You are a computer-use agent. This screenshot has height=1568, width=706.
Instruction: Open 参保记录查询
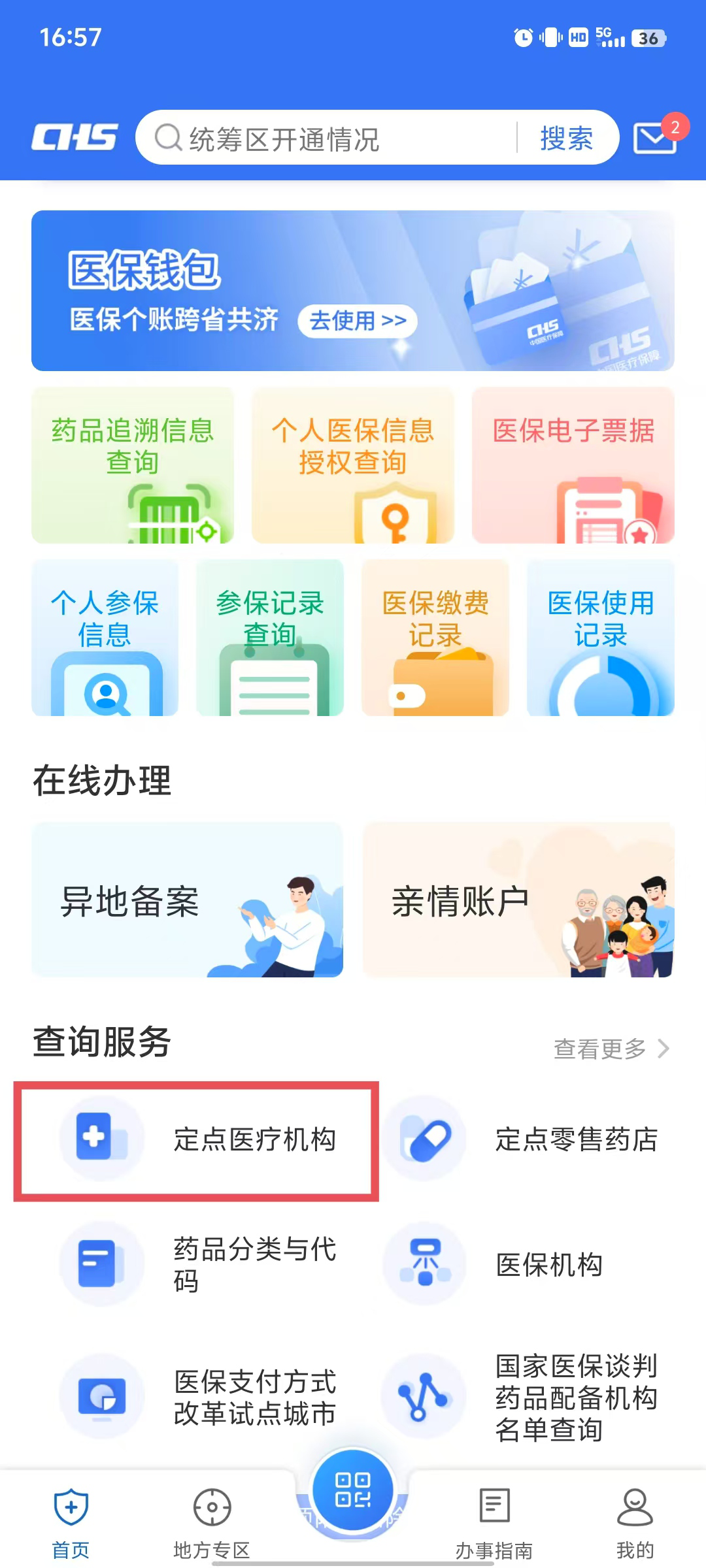(x=270, y=638)
